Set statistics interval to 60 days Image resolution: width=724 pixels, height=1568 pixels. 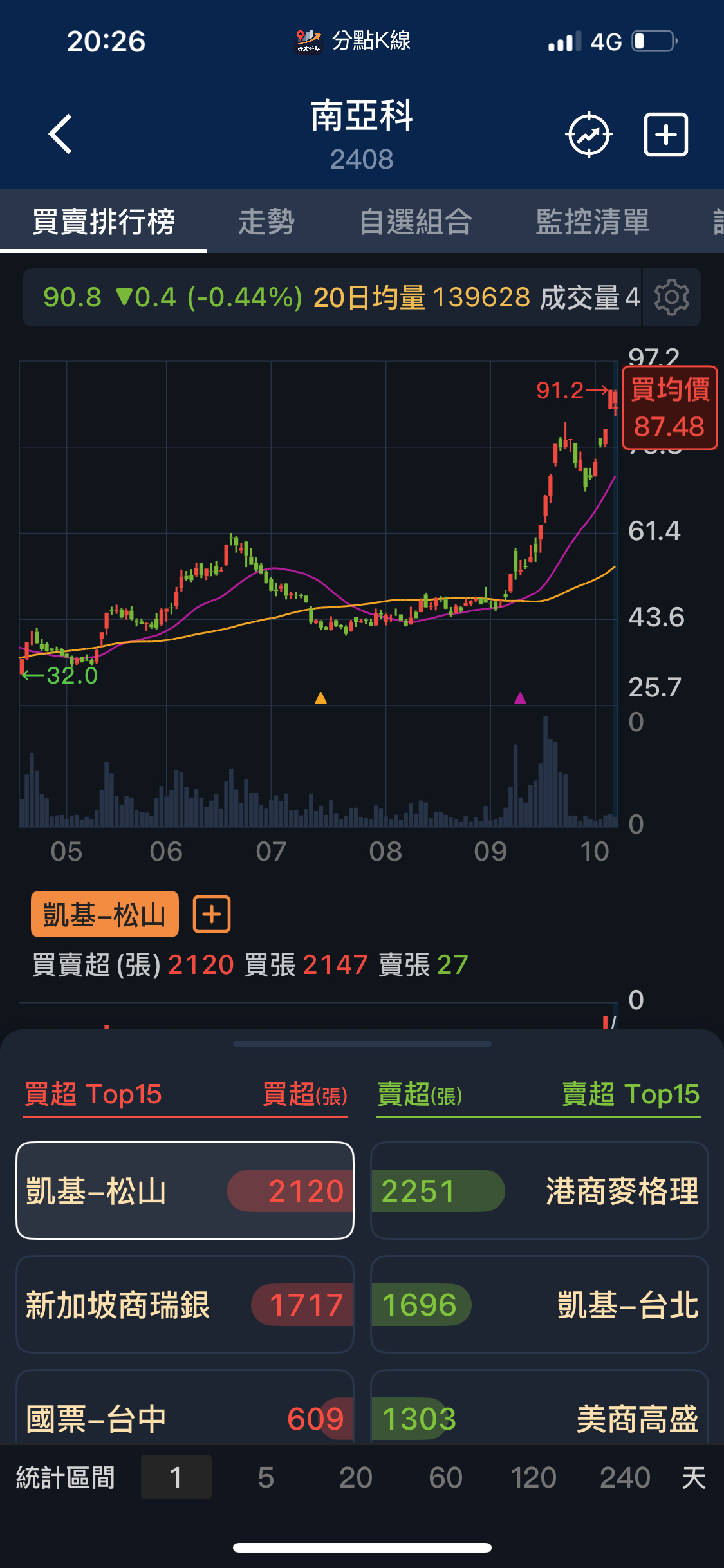pos(445,1477)
